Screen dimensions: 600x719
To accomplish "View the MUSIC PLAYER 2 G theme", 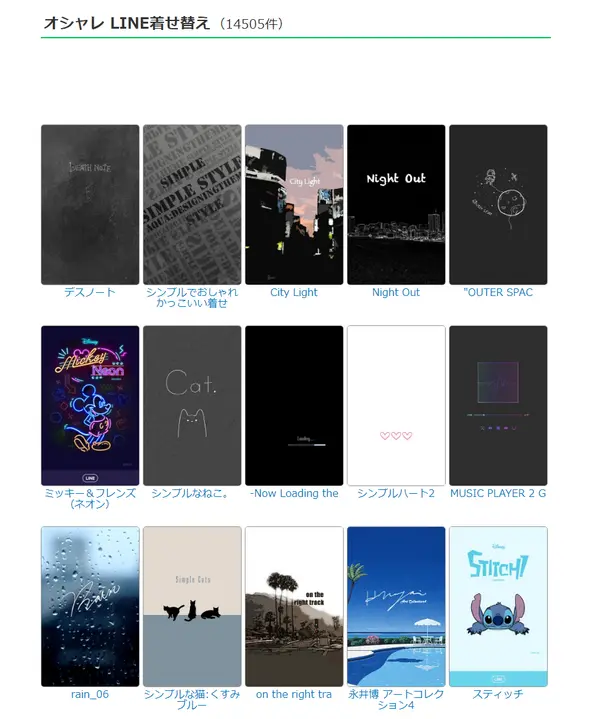I will (498, 405).
